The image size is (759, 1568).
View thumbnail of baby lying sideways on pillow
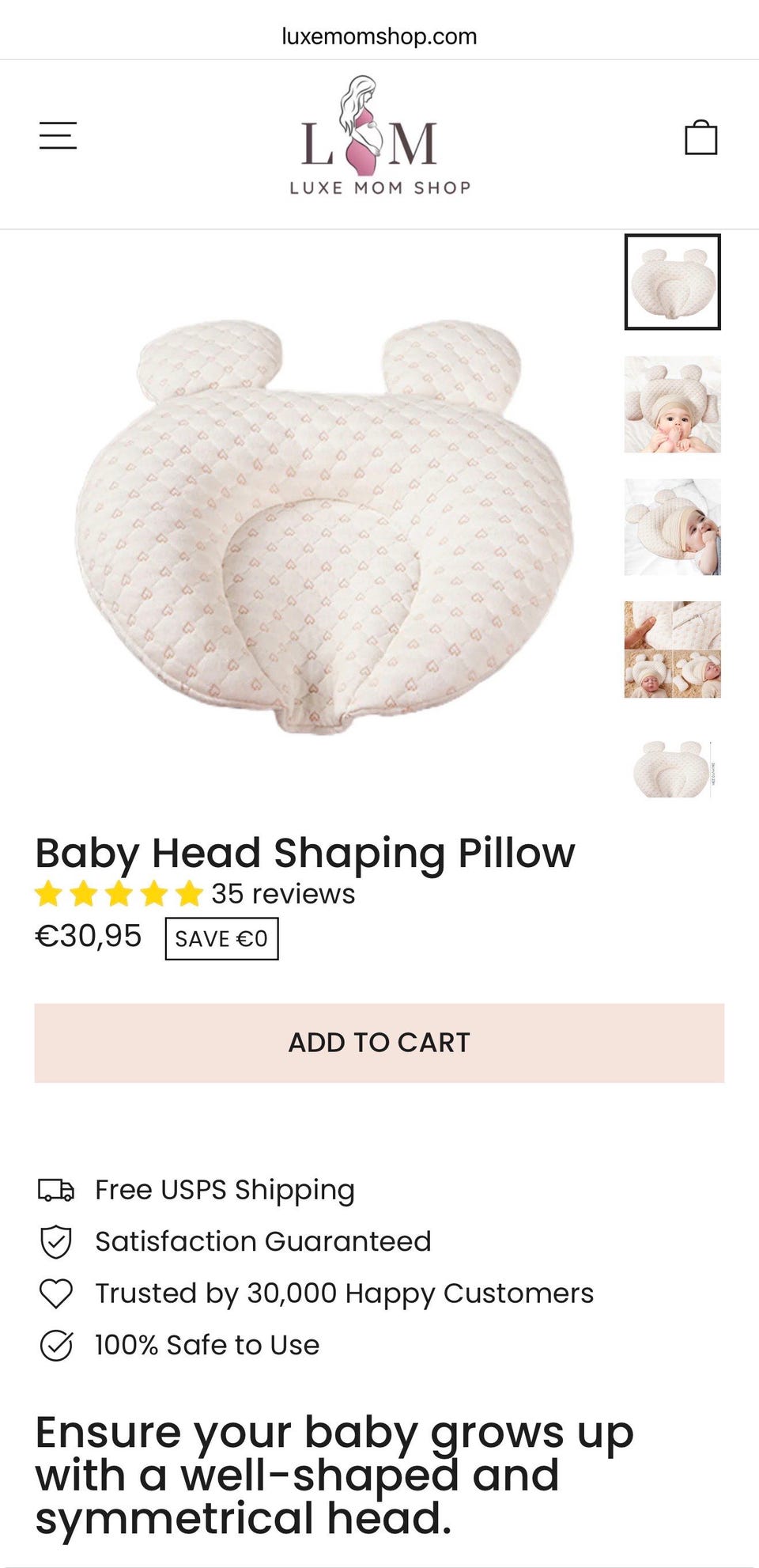[x=672, y=527]
